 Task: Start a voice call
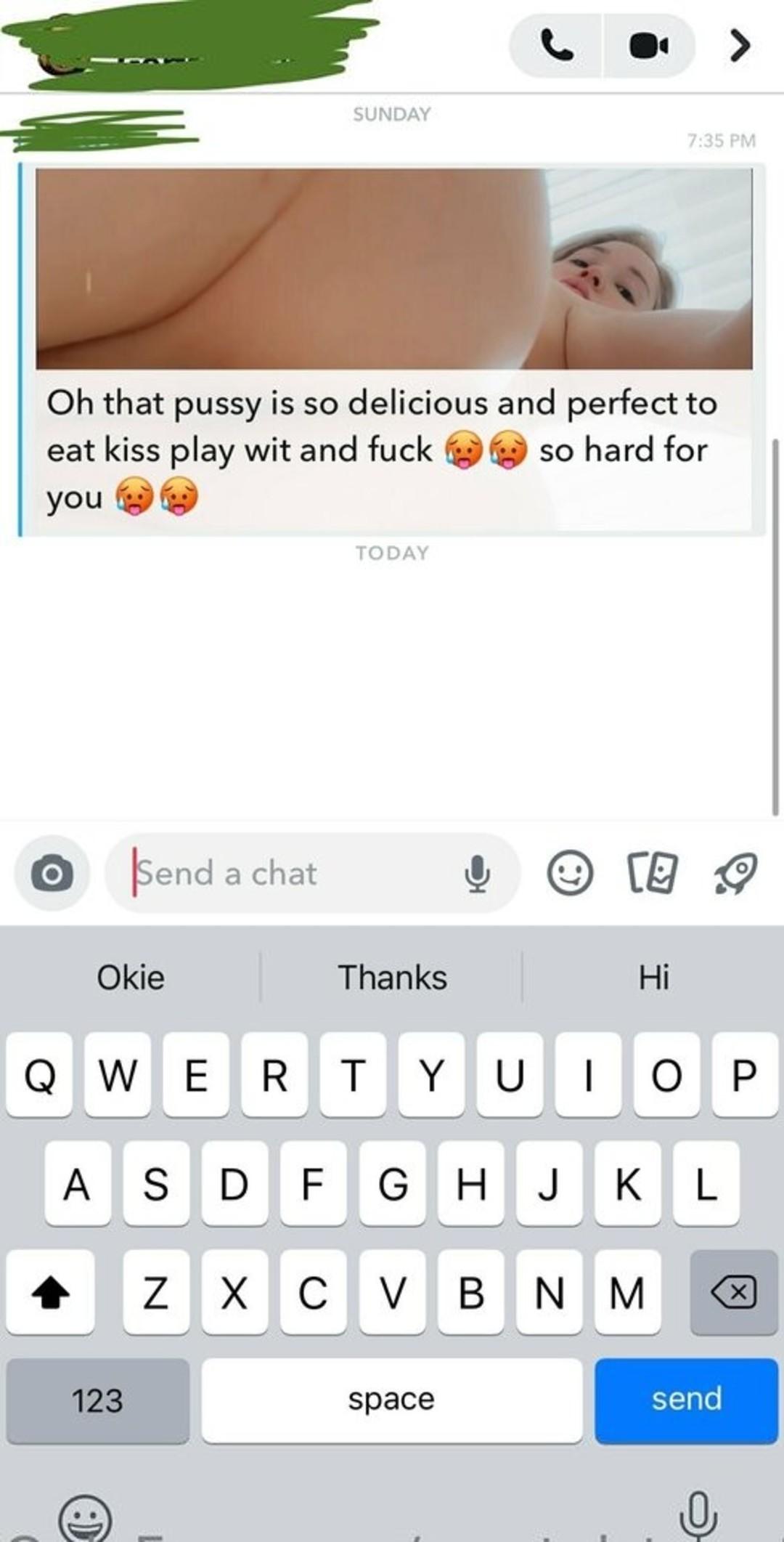[557, 46]
